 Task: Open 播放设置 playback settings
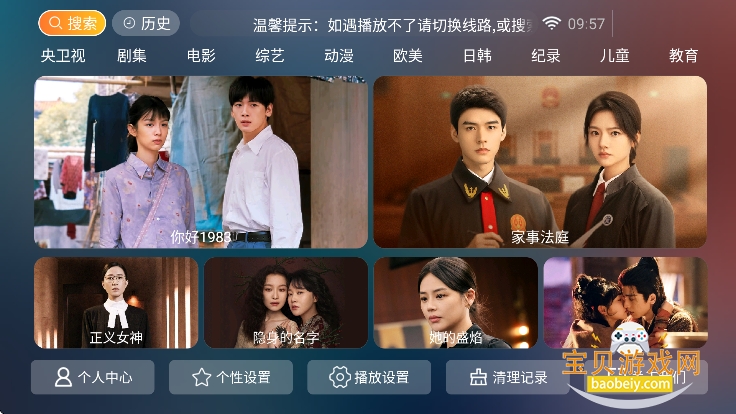click(369, 377)
